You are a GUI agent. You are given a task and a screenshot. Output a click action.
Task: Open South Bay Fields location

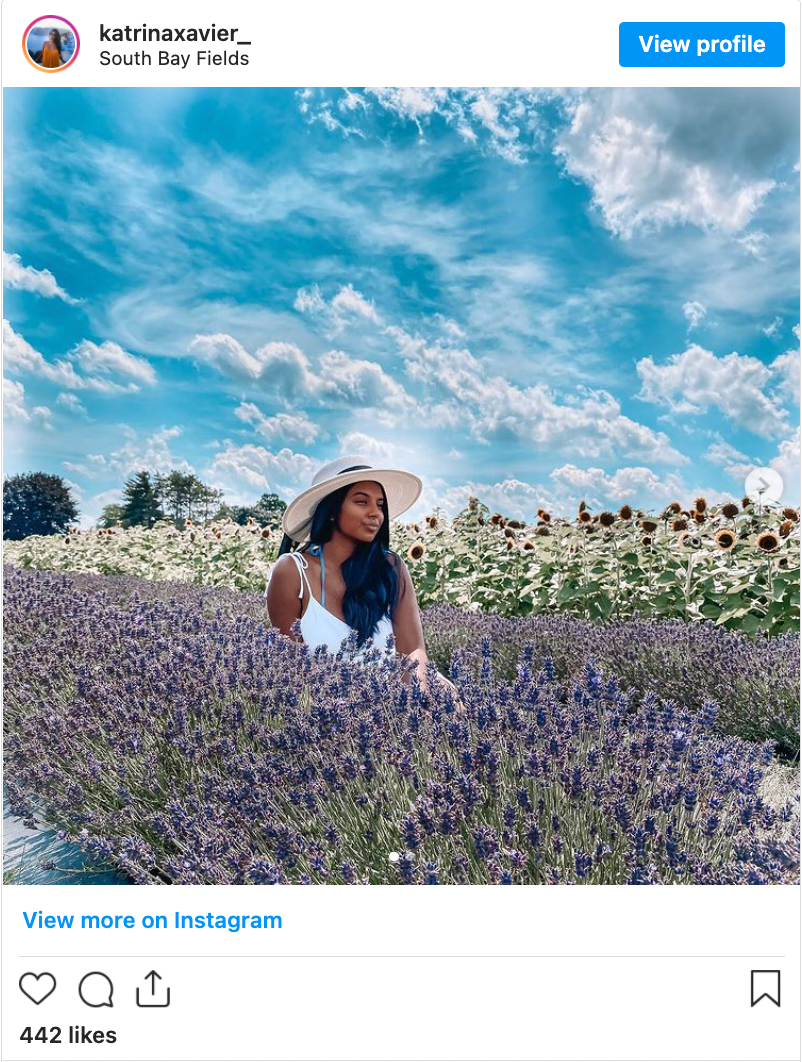pyautogui.click(x=174, y=58)
